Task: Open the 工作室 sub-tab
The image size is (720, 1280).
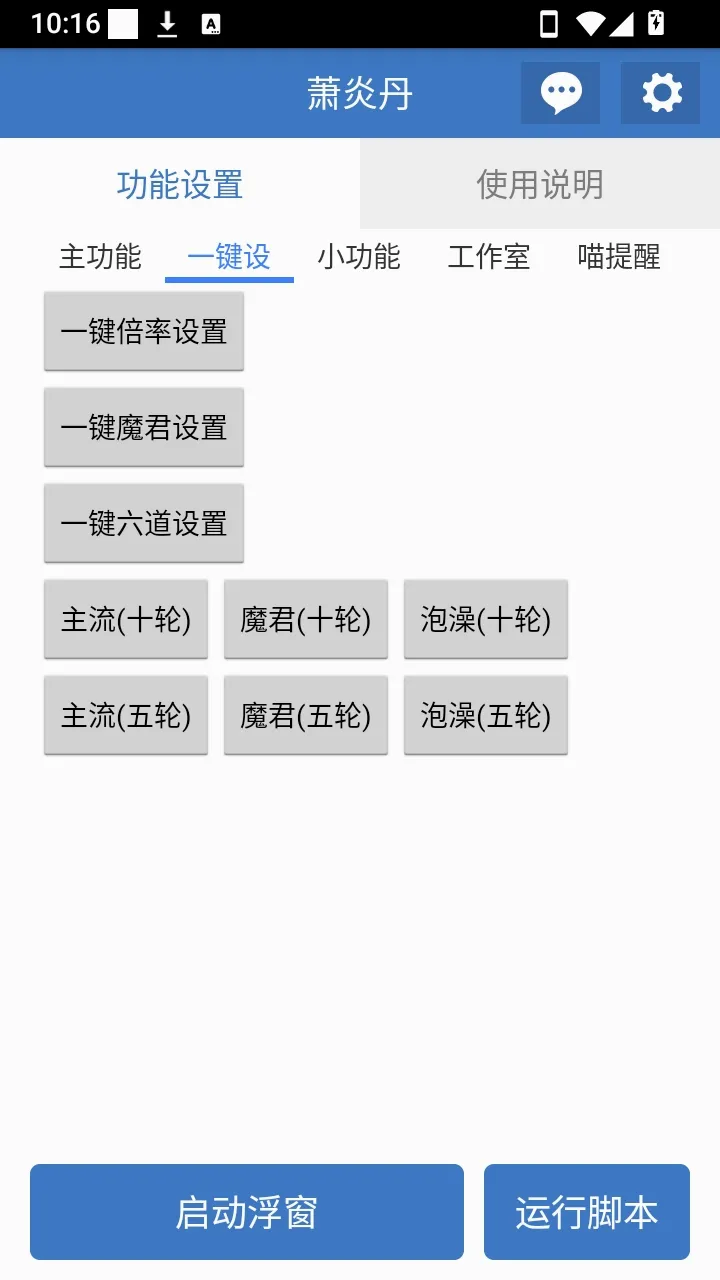Action: pos(489,257)
